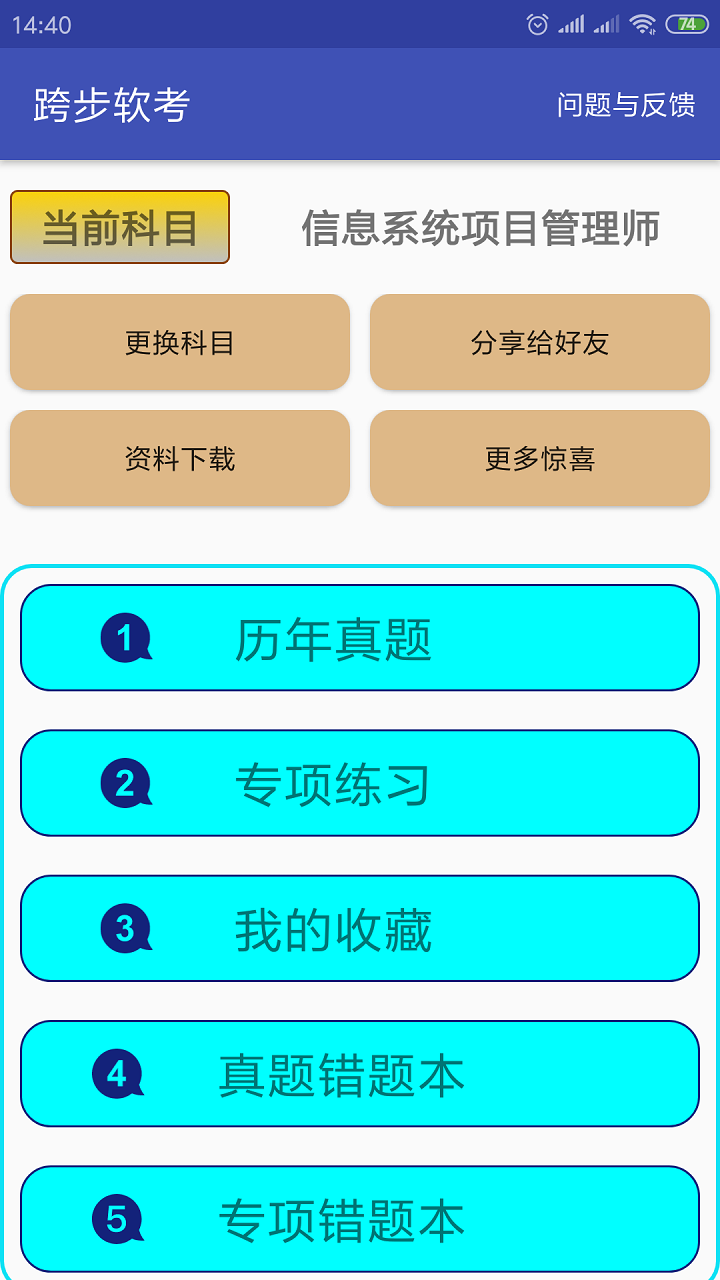Tap 更换科目 to change subject
Screen dimensions: 720x1280
click(x=180, y=343)
